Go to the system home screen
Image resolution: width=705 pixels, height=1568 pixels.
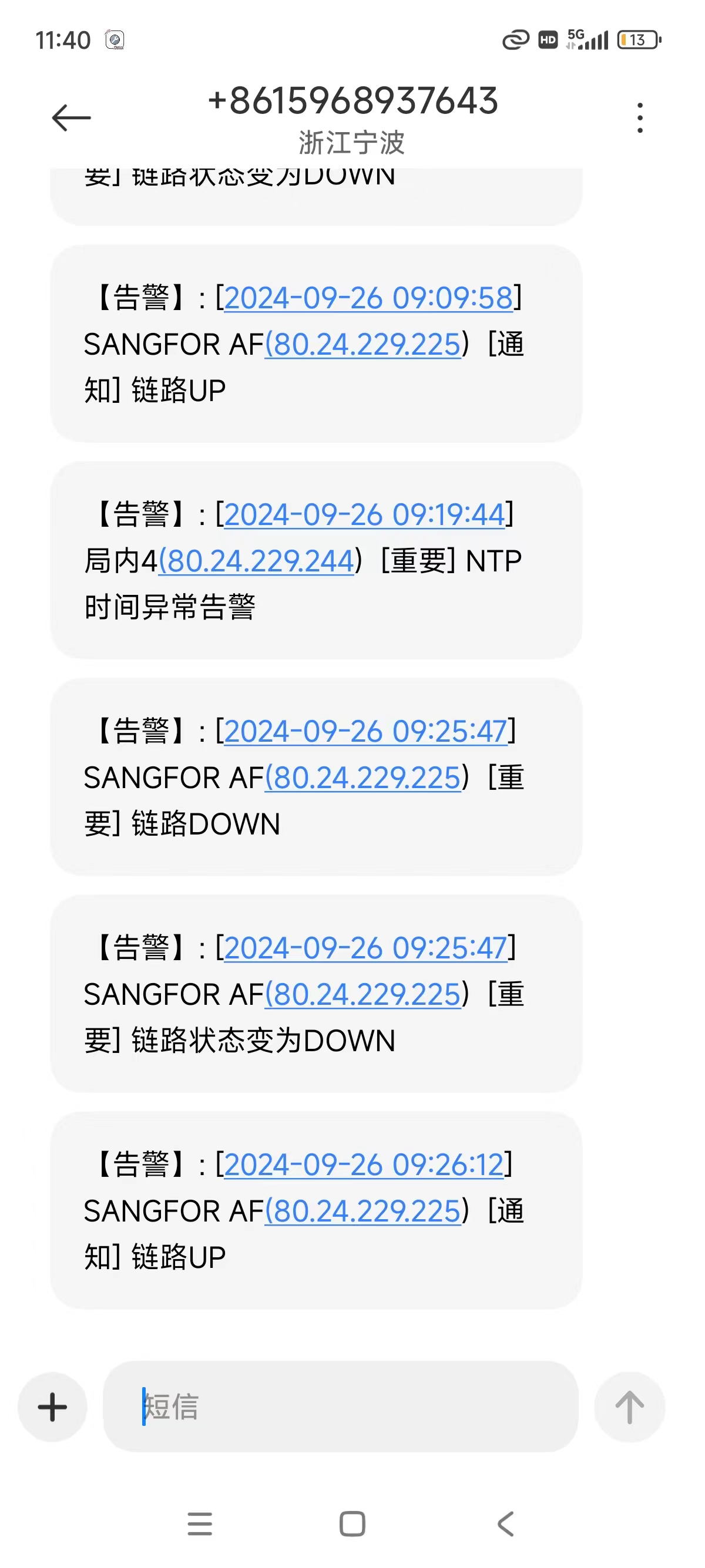click(352, 1523)
